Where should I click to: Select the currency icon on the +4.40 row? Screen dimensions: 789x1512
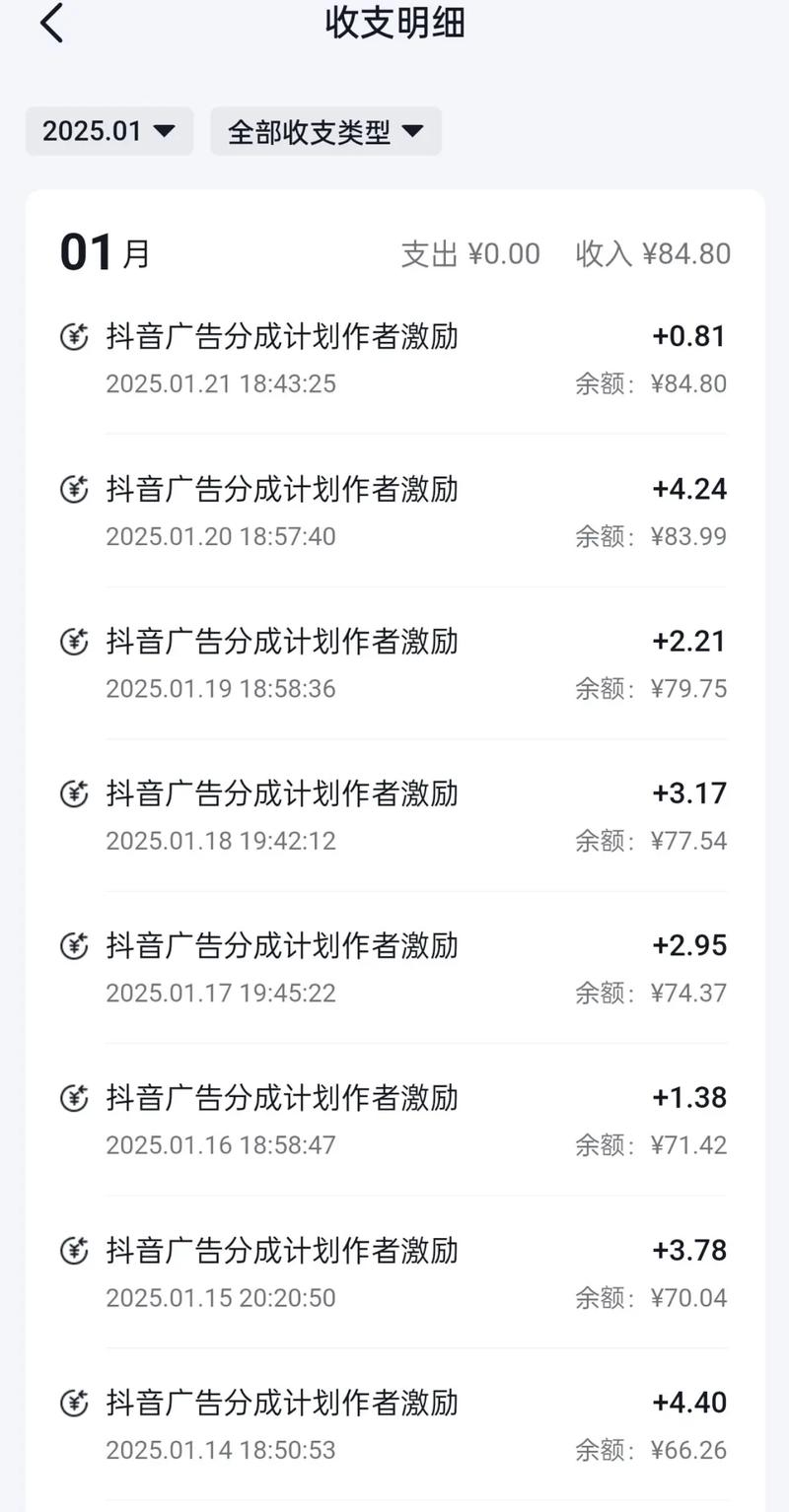pos(74,1402)
